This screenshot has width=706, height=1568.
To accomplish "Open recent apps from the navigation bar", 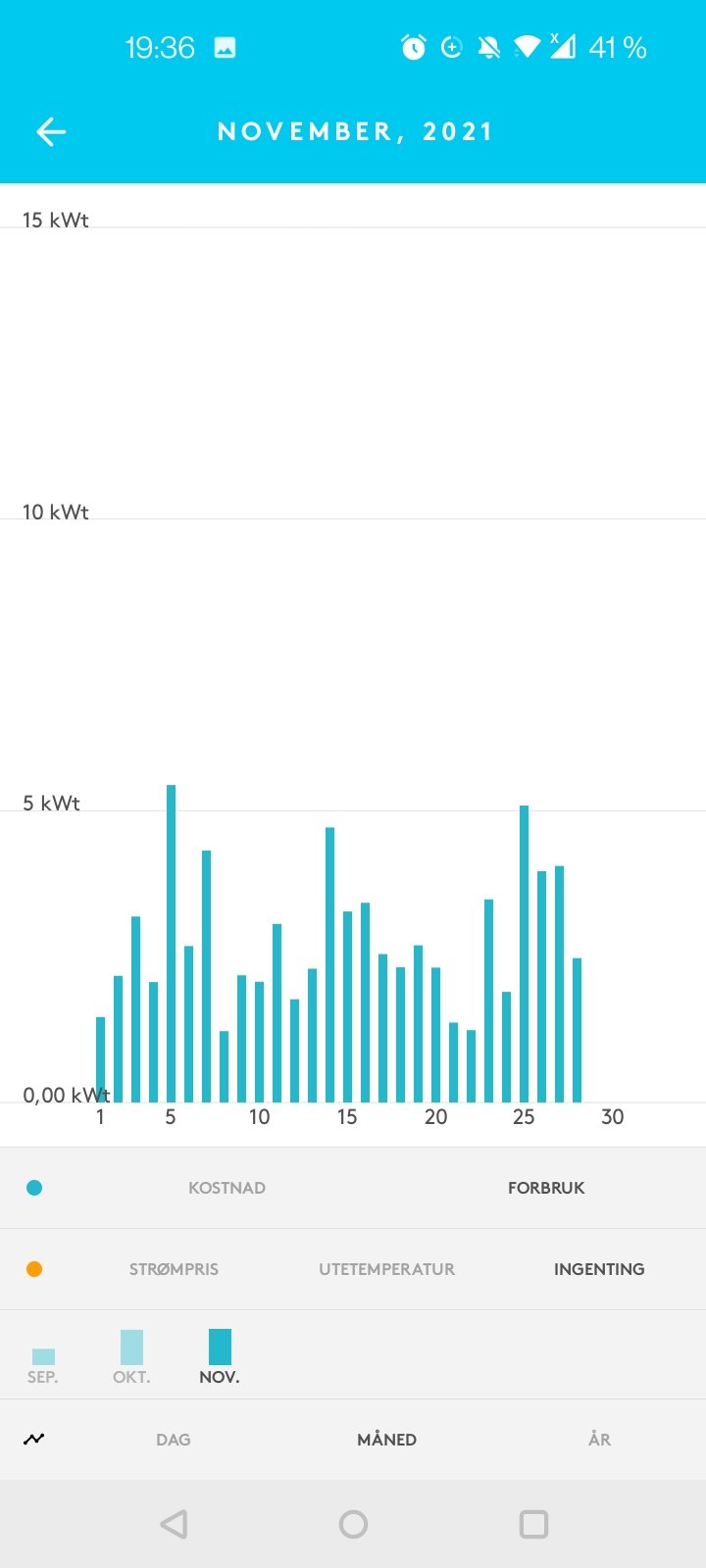I will click(533, 1524).
